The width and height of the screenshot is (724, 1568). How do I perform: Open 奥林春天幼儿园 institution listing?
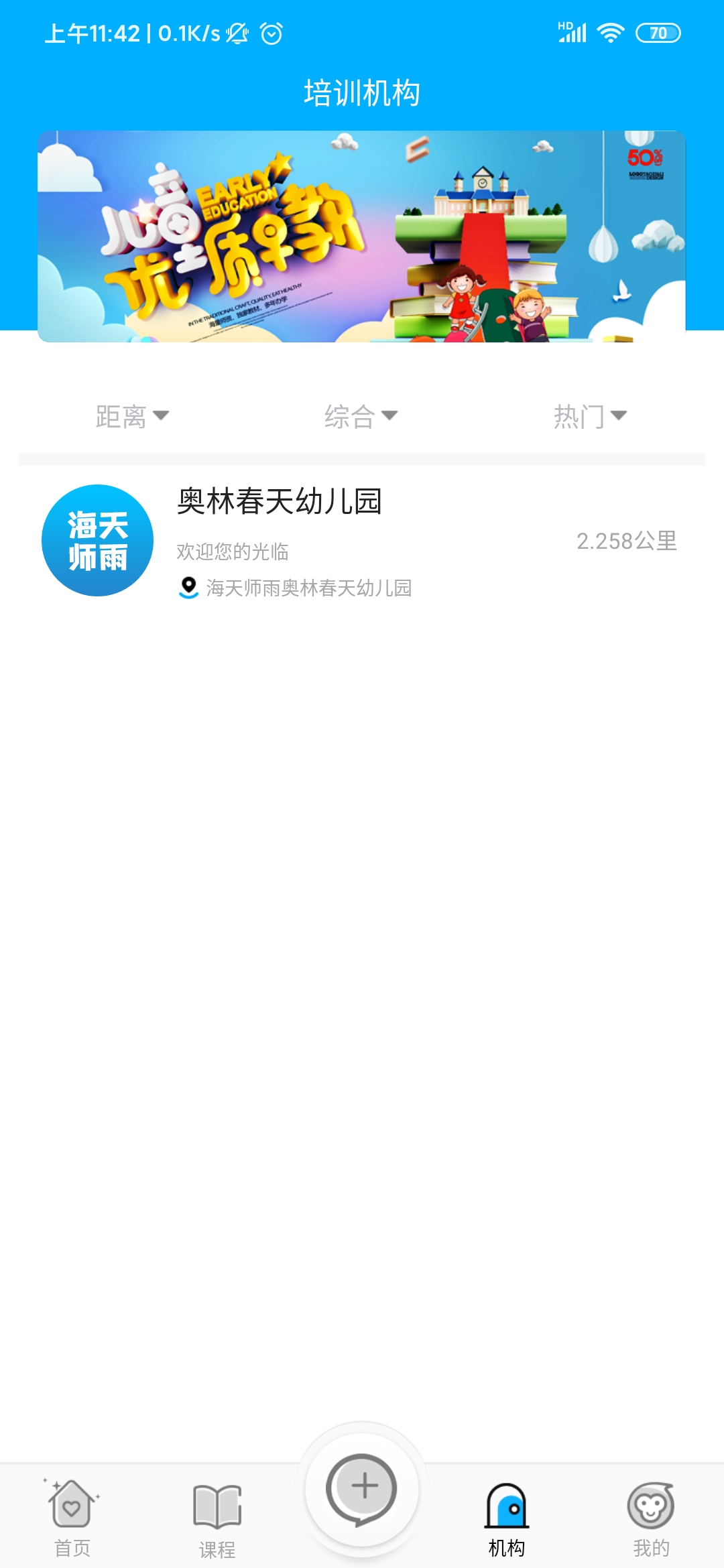(x=362, y=540)
